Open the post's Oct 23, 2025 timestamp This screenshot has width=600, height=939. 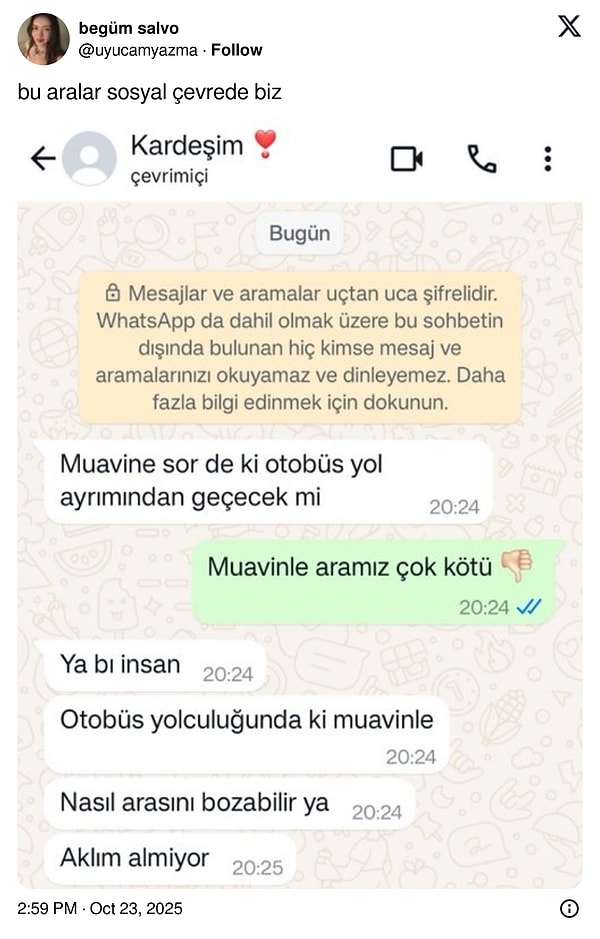(x=100, y=909)
